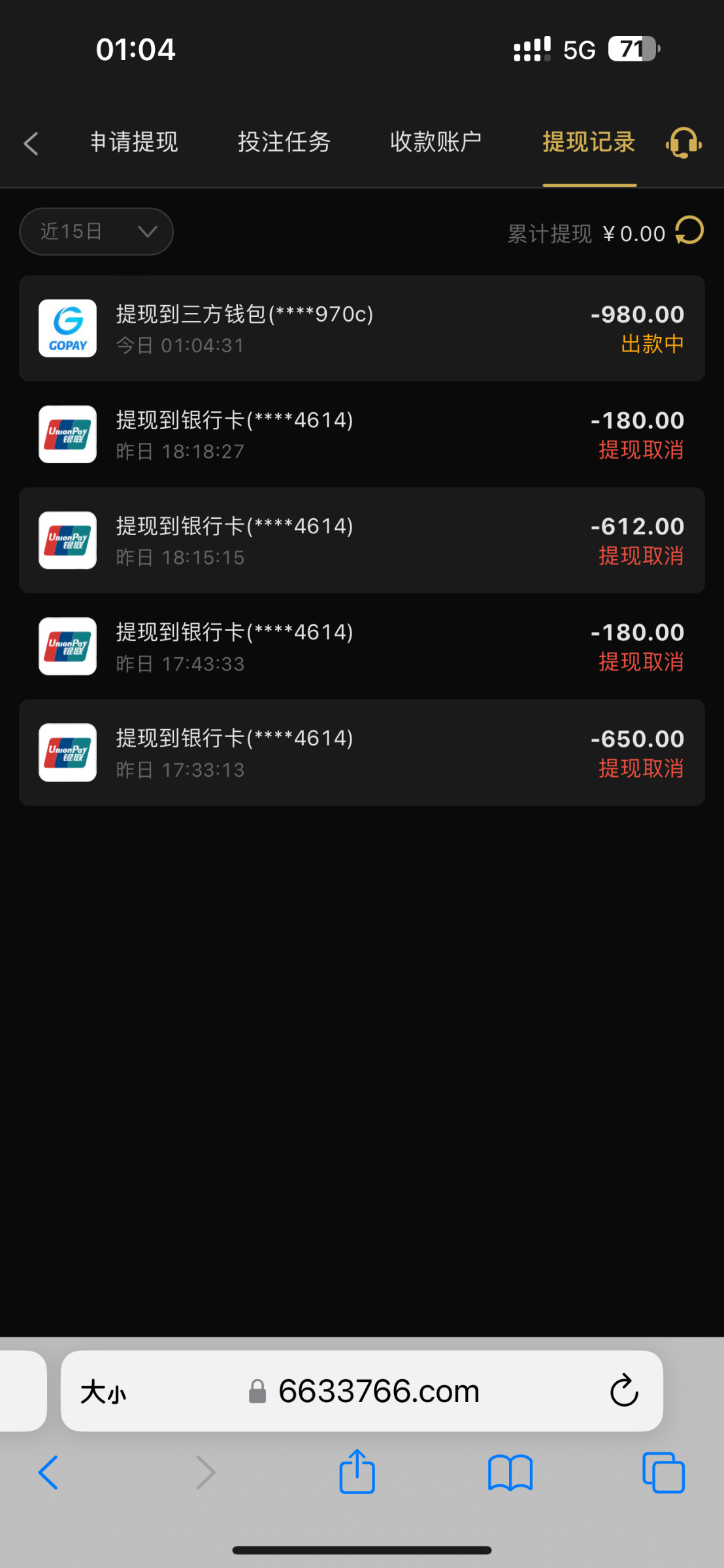Open customer service headset icon
Viewport: 724px width, 1568px height.
(683, 142)
